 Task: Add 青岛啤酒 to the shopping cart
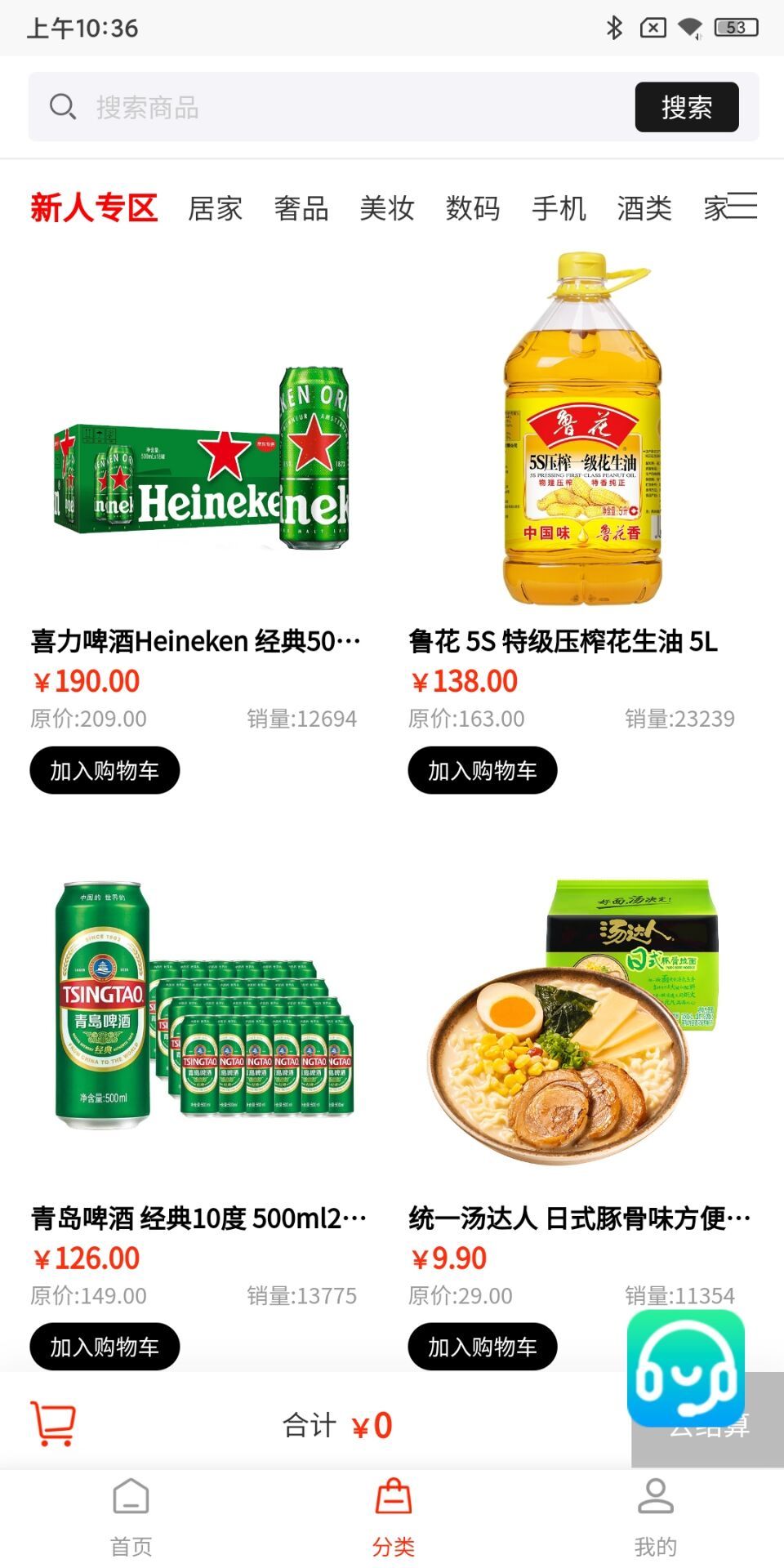pos(104,1347)
